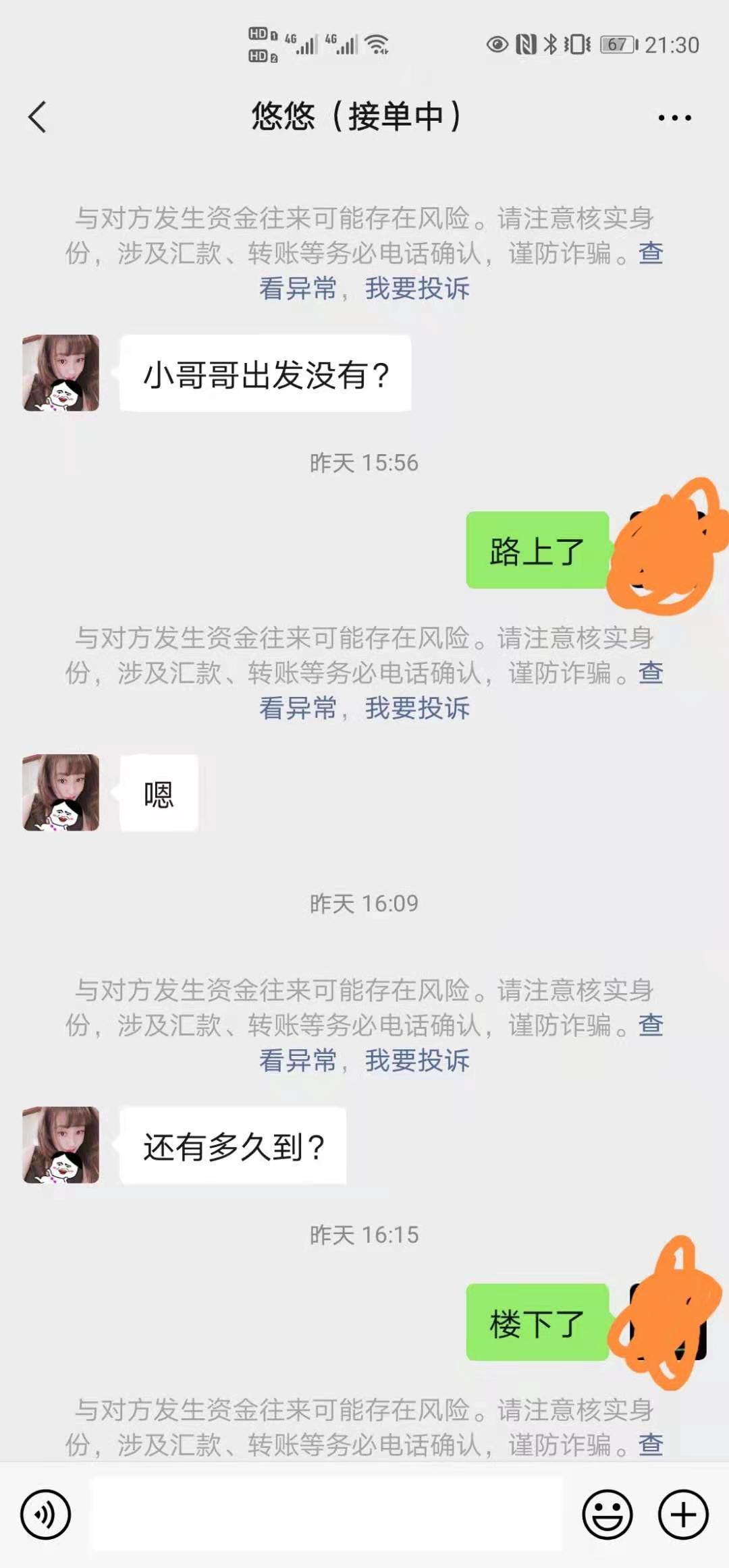This screenshot has width=729, height=1568.
Task: Open my avatar beside 路上了 message
Action: (x=667, y=549)
